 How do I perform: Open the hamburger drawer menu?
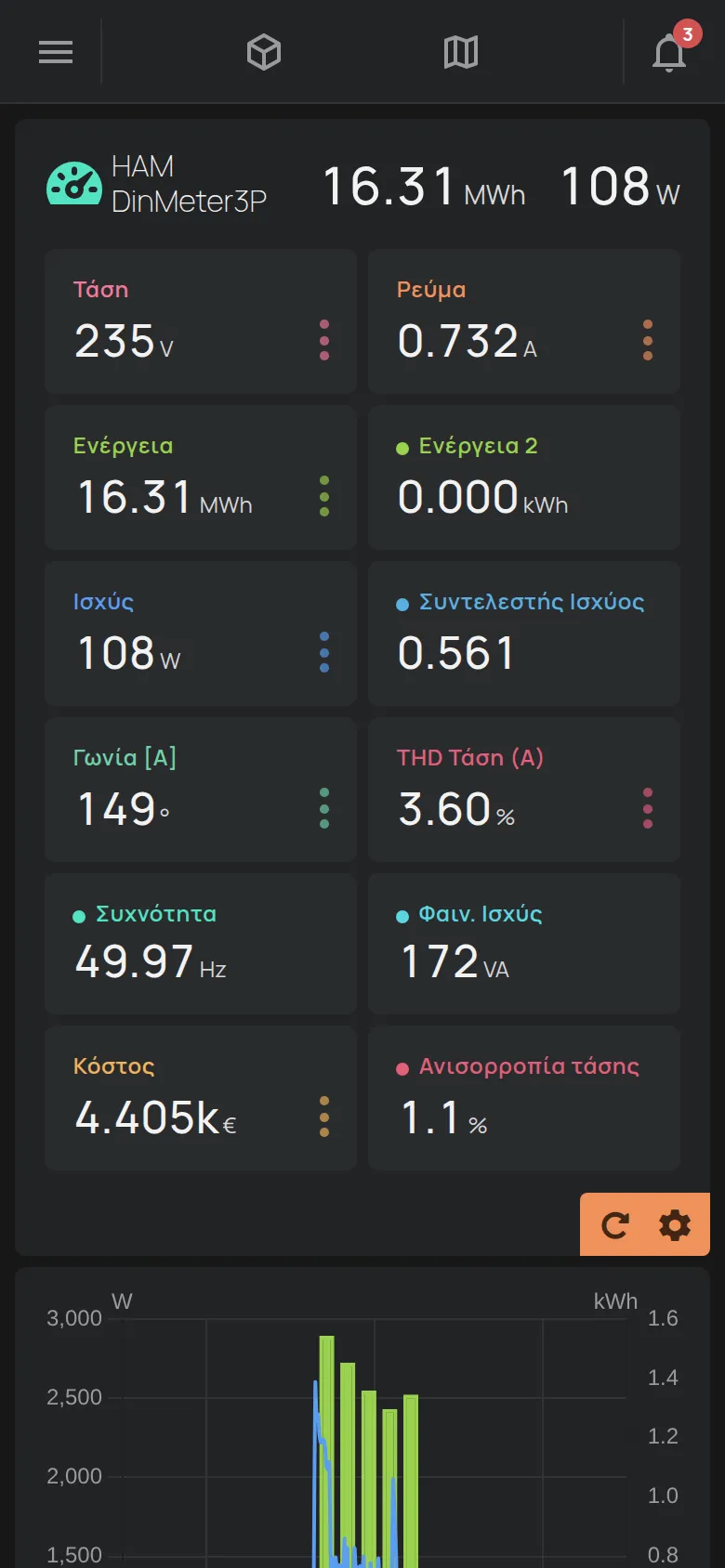56,52
